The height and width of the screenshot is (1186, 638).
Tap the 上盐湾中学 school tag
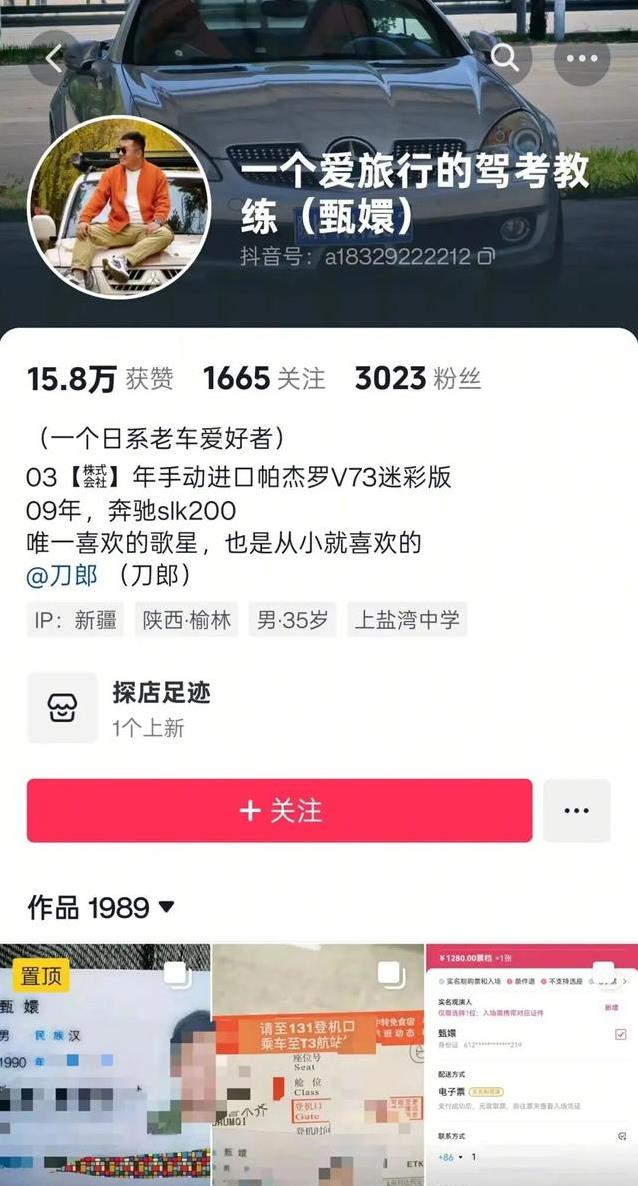pos(407,620)
